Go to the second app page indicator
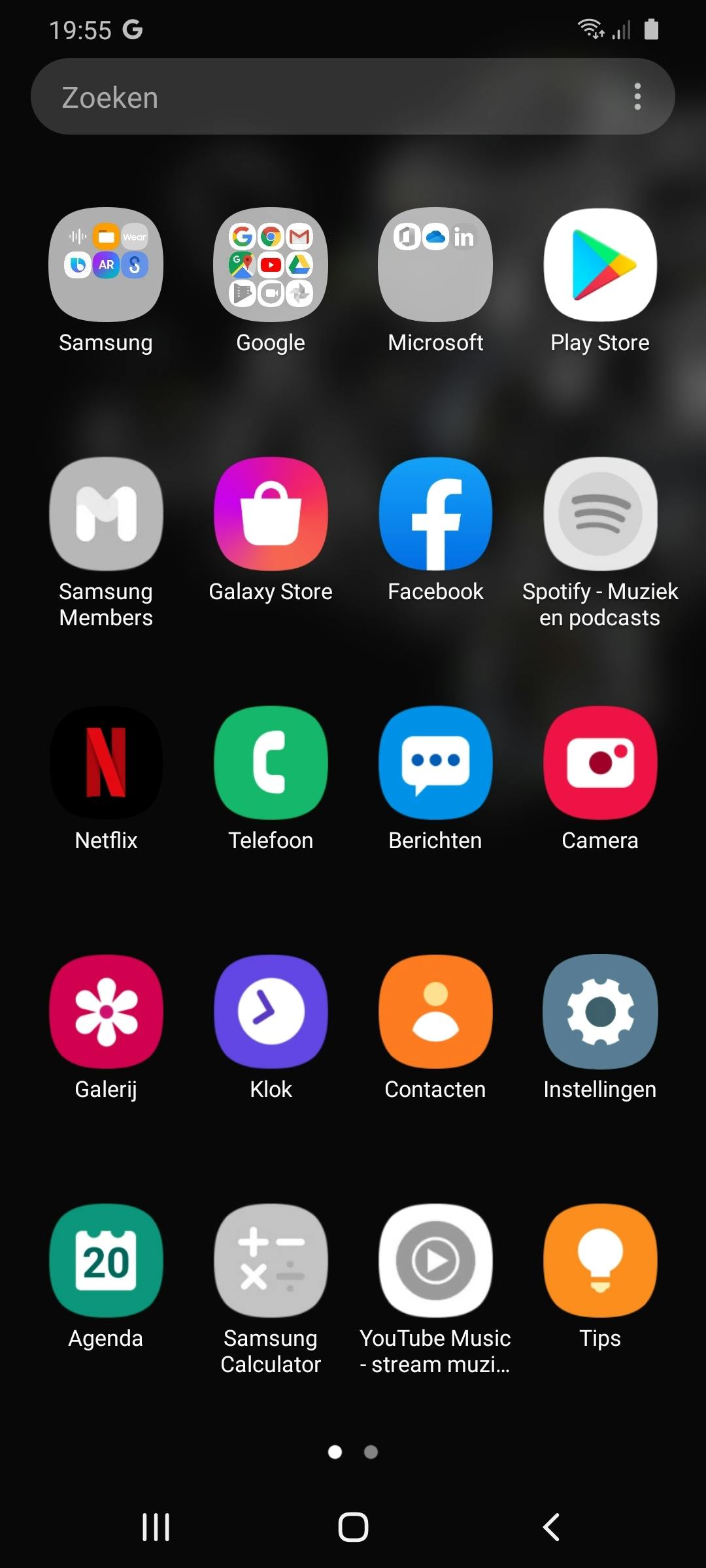Image resolution: width=706 pixels, height=1568 pixels. (371, 1452)
